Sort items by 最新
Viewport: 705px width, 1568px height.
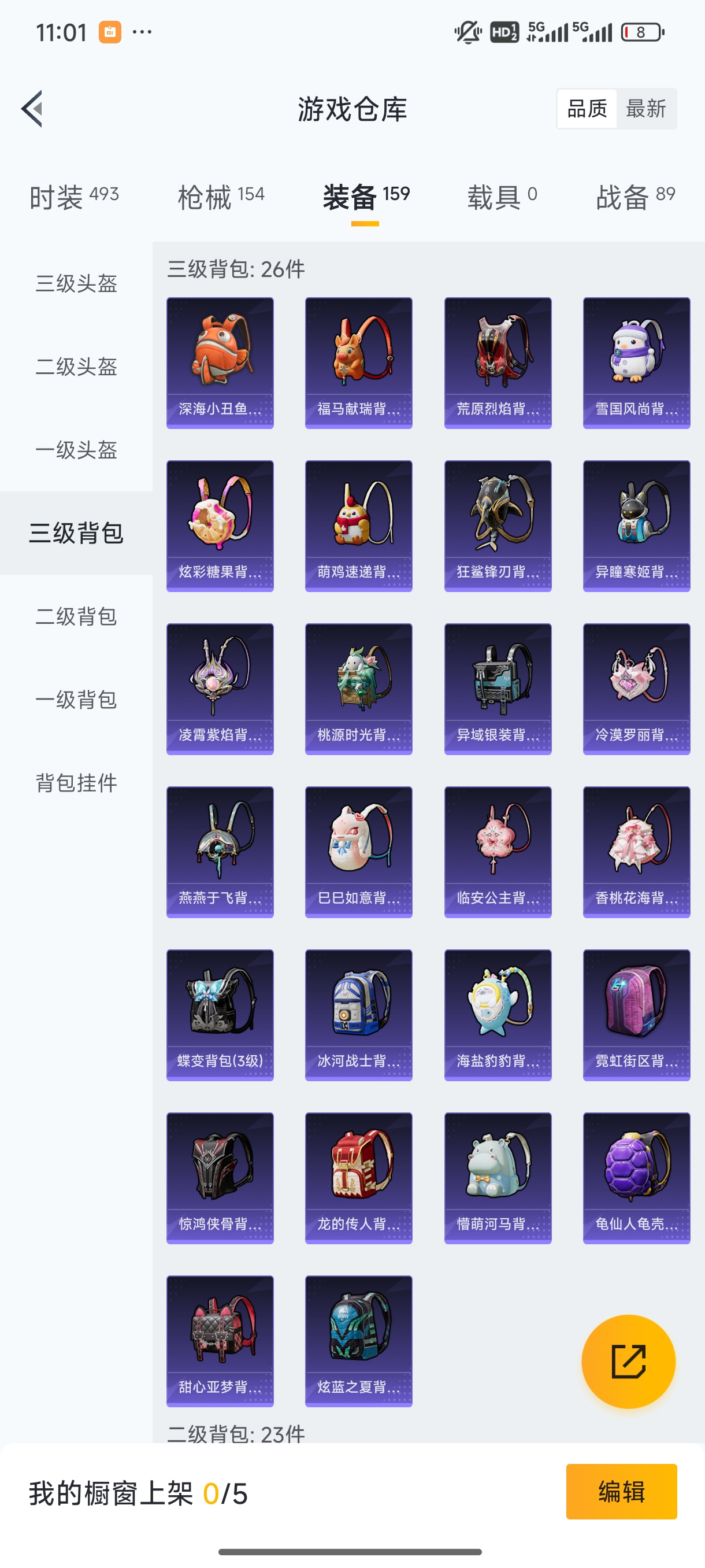coord(645,109)
